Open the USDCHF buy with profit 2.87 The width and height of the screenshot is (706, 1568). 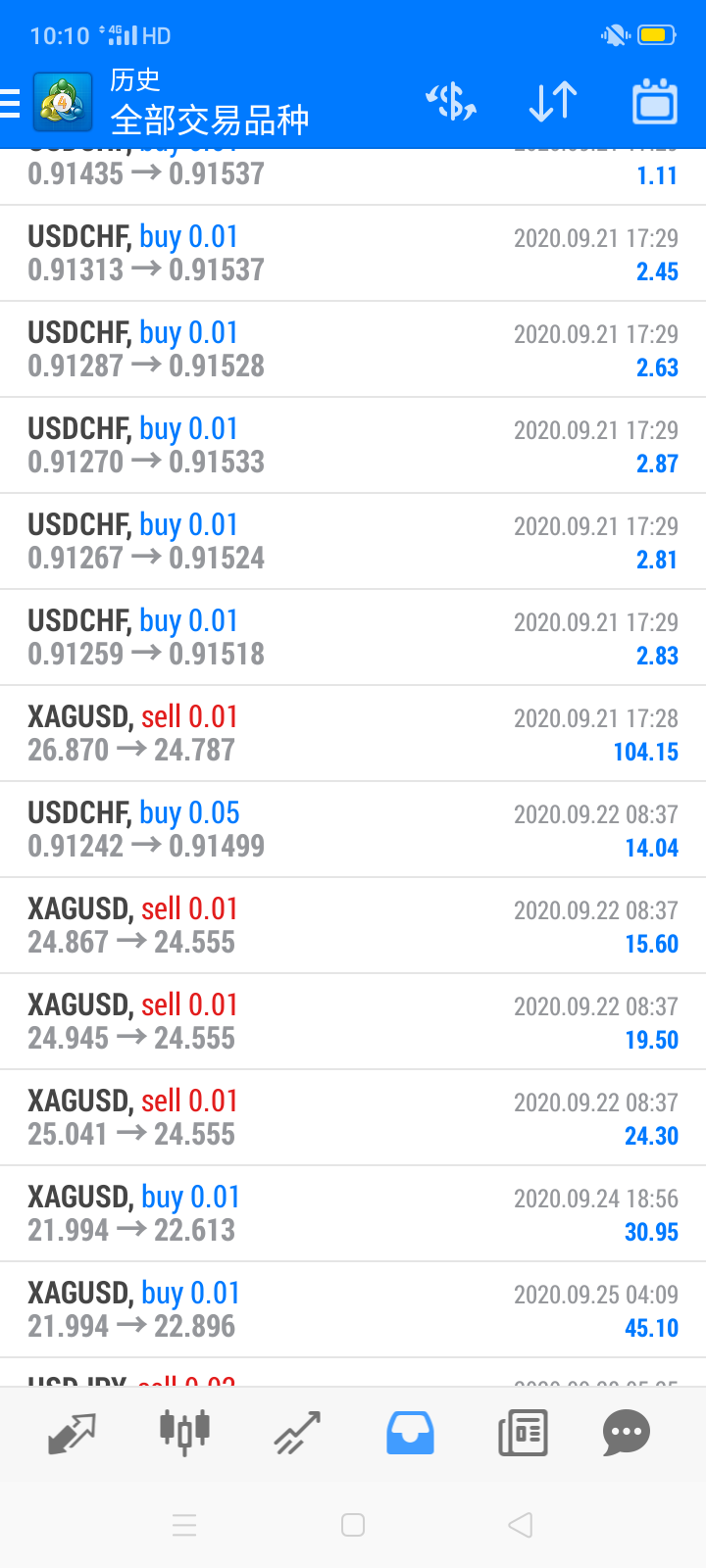click(x=353, y=446)
